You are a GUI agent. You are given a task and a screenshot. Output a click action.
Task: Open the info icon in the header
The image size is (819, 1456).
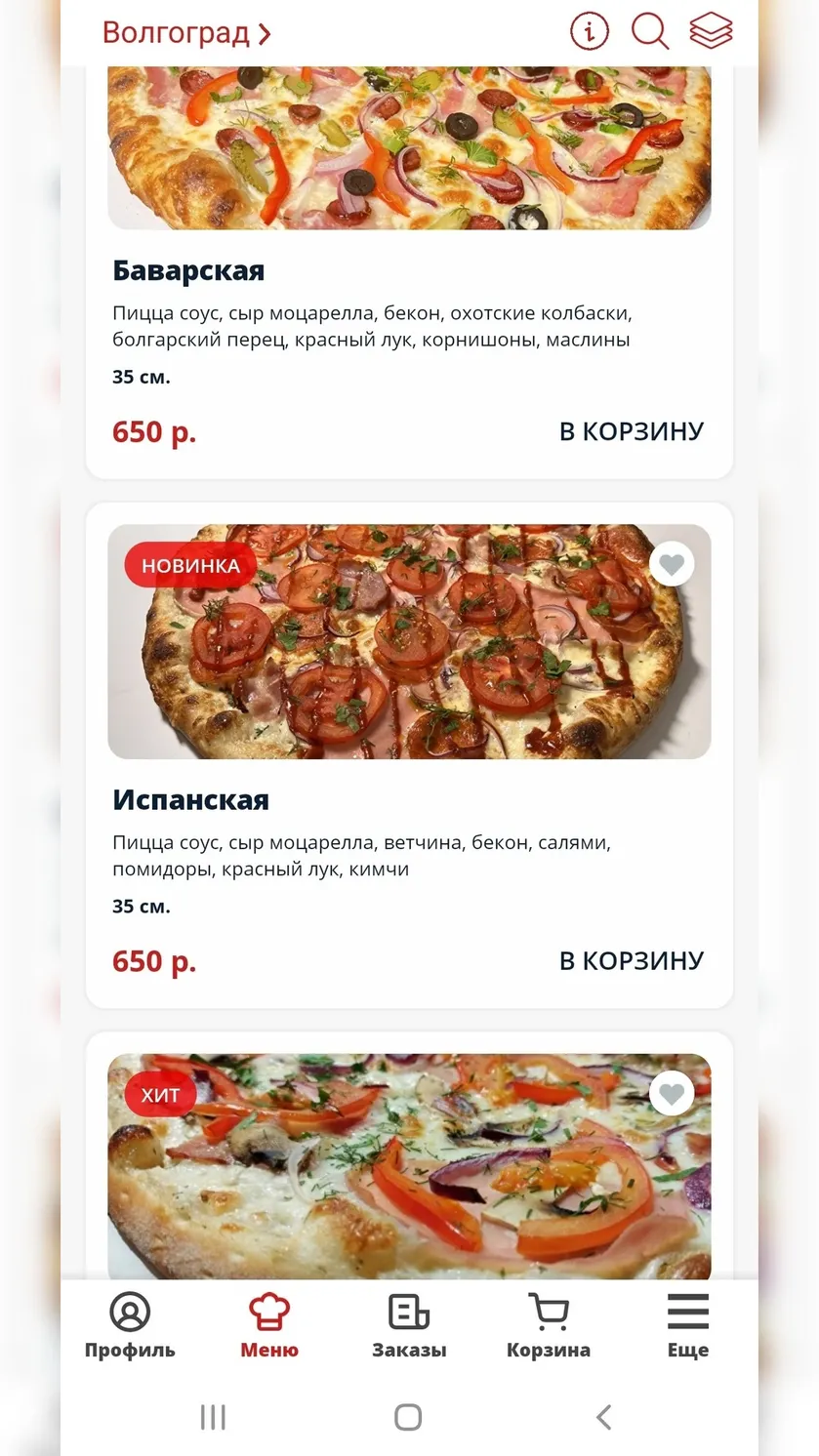pyautogui.click(x=590, y=31)
